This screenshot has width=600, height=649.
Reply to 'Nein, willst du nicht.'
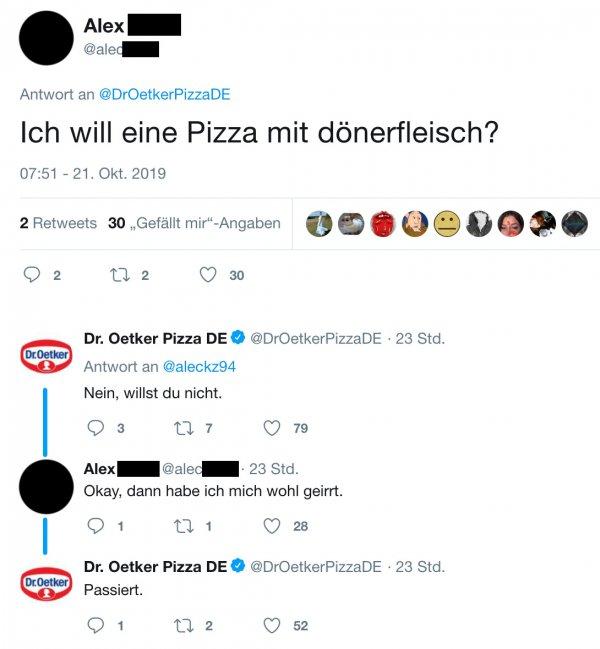click(96, 428)
